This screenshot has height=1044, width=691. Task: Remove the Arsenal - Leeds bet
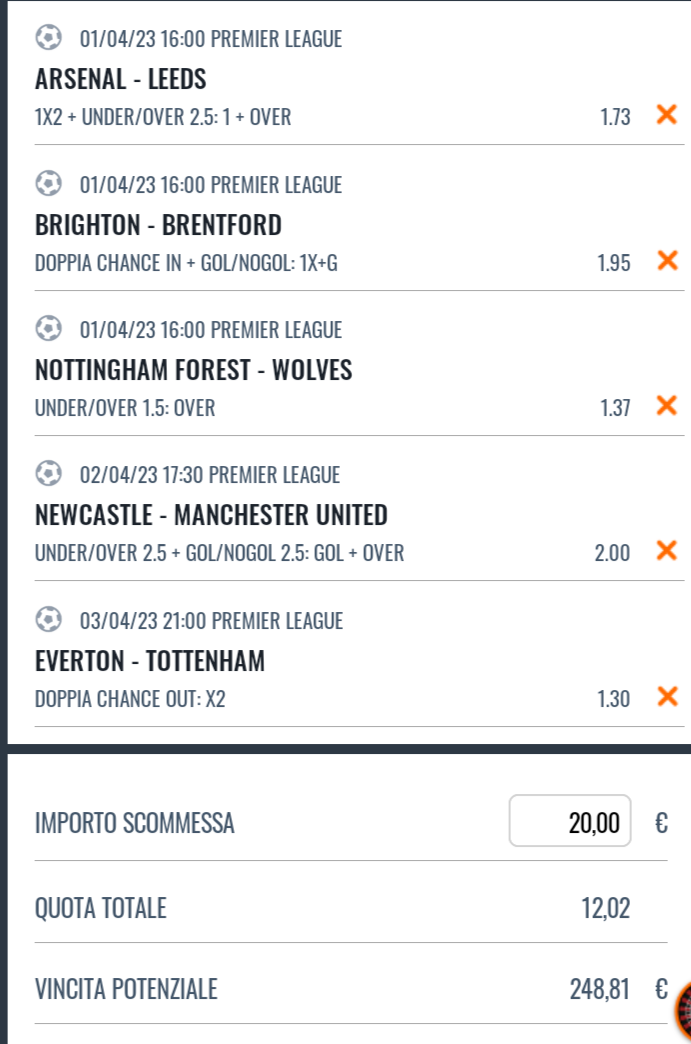(665, 116)
